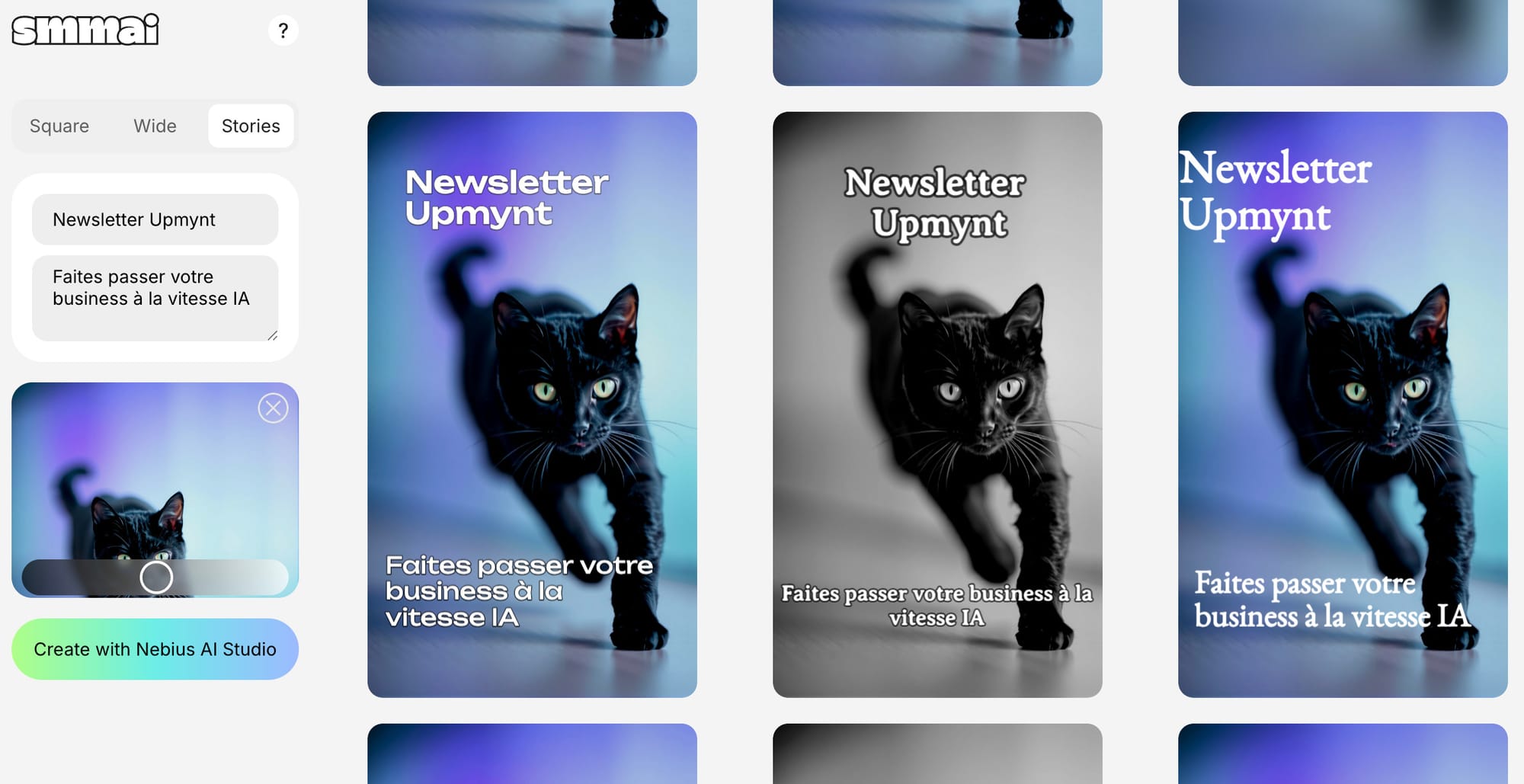The height and width of the screenshot is (784, 1524).
Task: Create with Nebius AI Studio
Action: [x=155, y=649]
